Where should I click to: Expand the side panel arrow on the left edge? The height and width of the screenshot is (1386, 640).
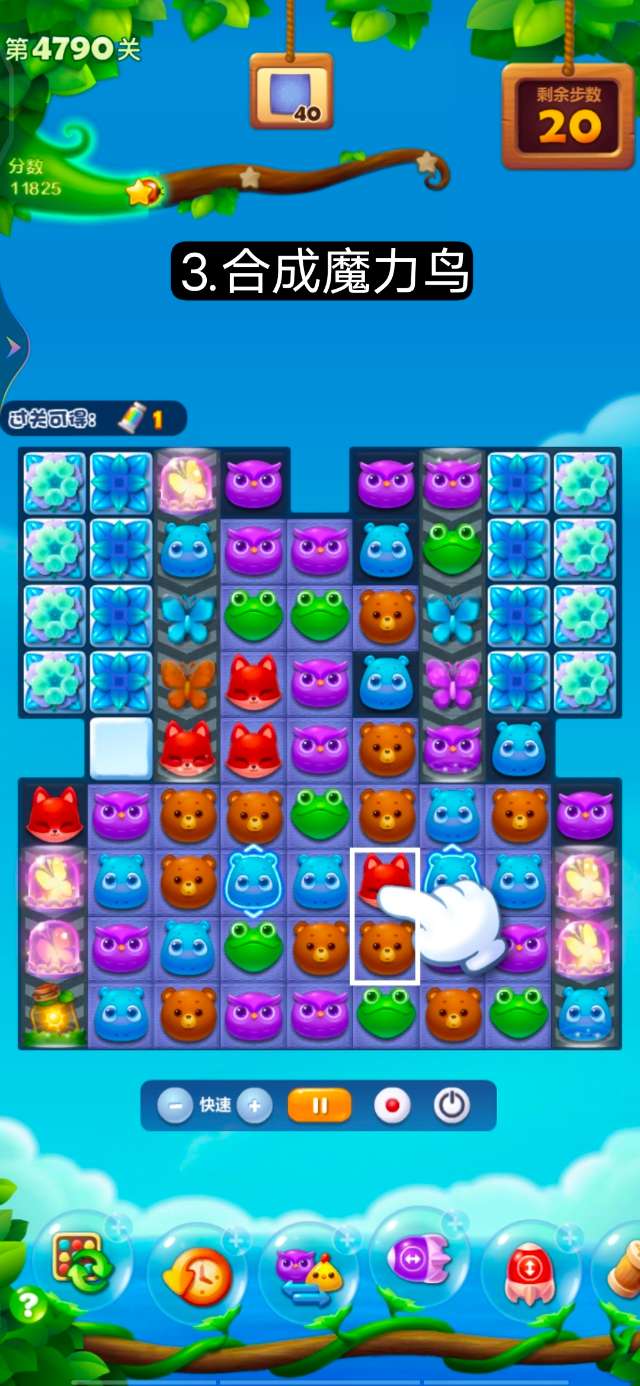click(x=13, y=347)
